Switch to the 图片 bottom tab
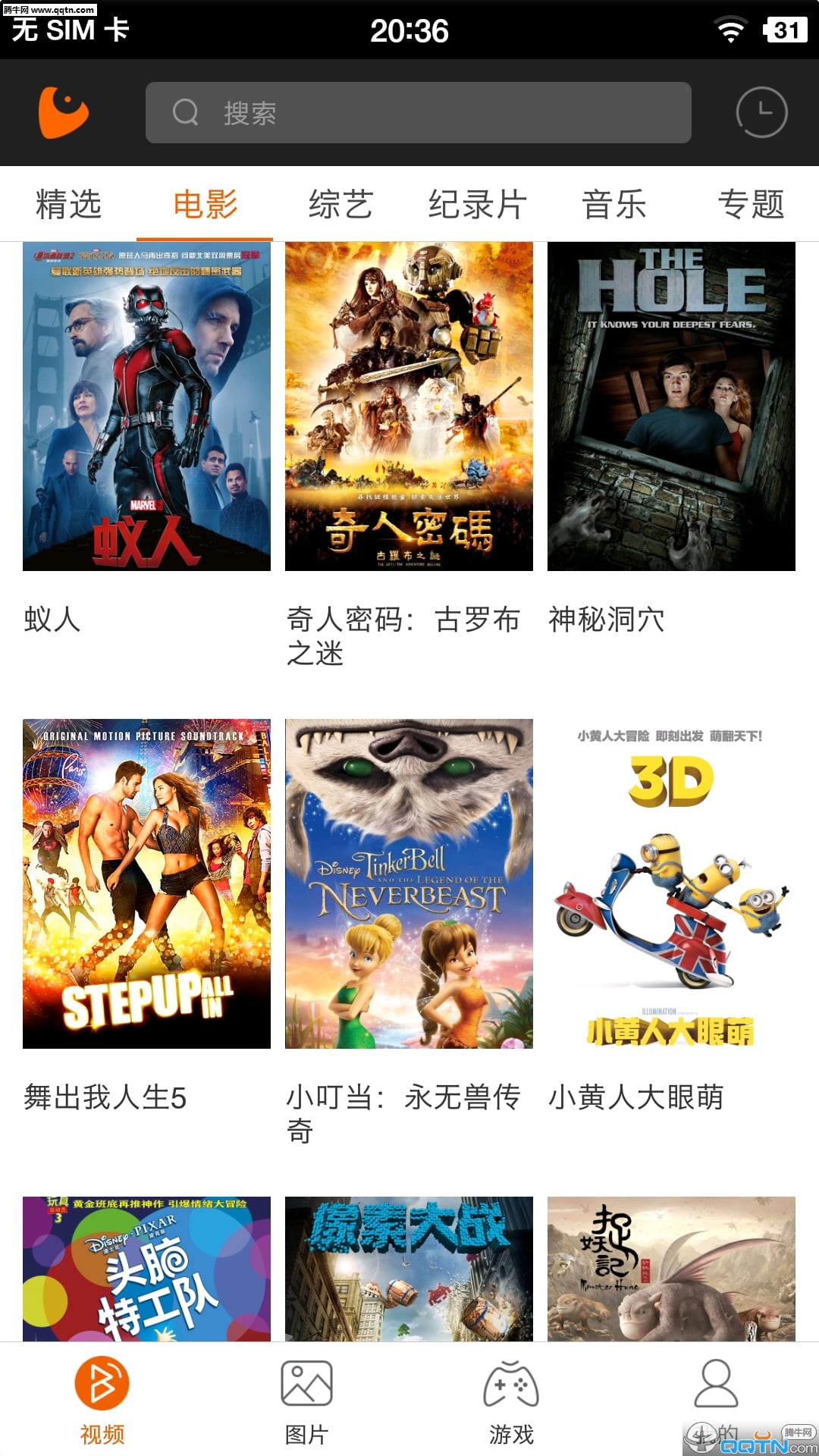 pyautogui.click(x=306, y=1401)
